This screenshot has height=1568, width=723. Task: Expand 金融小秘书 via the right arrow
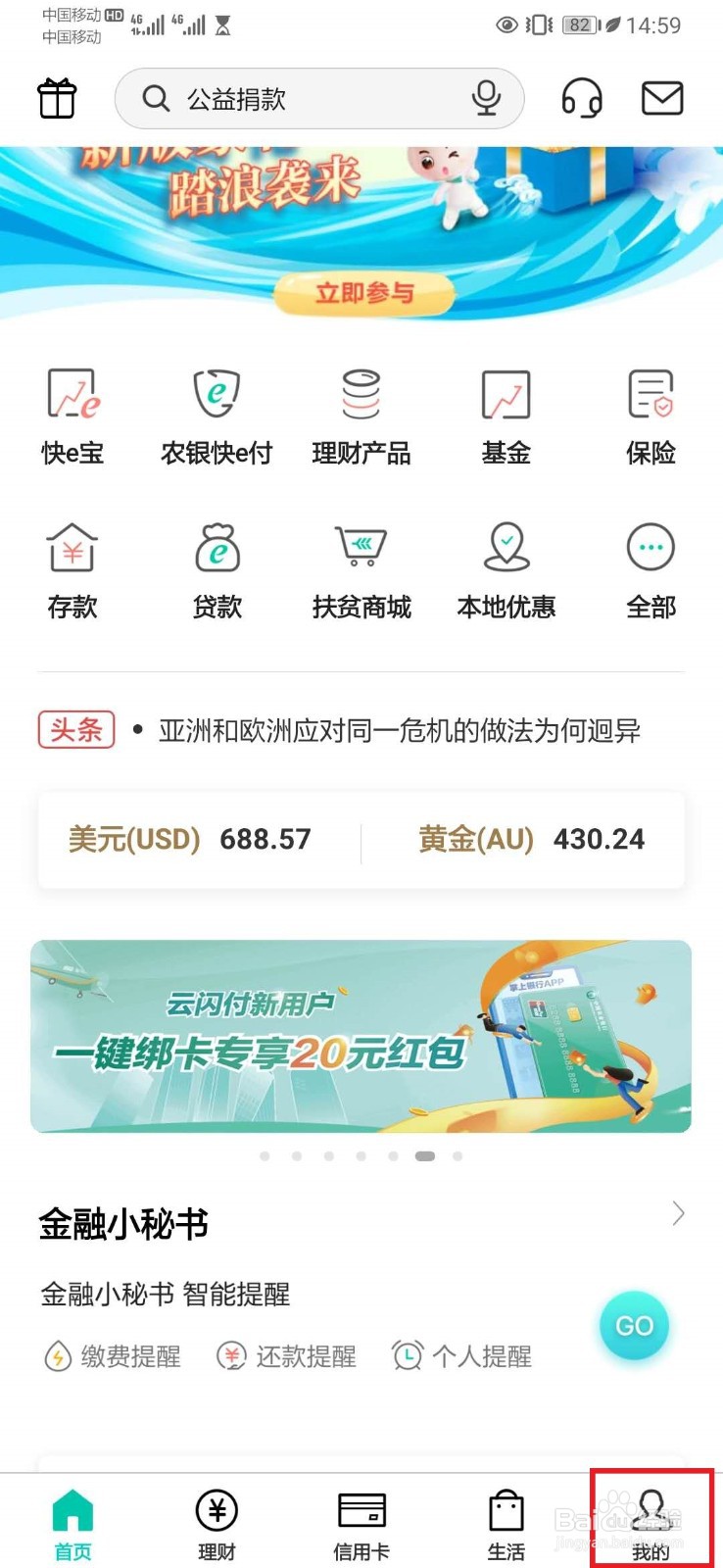point(677,1214)
